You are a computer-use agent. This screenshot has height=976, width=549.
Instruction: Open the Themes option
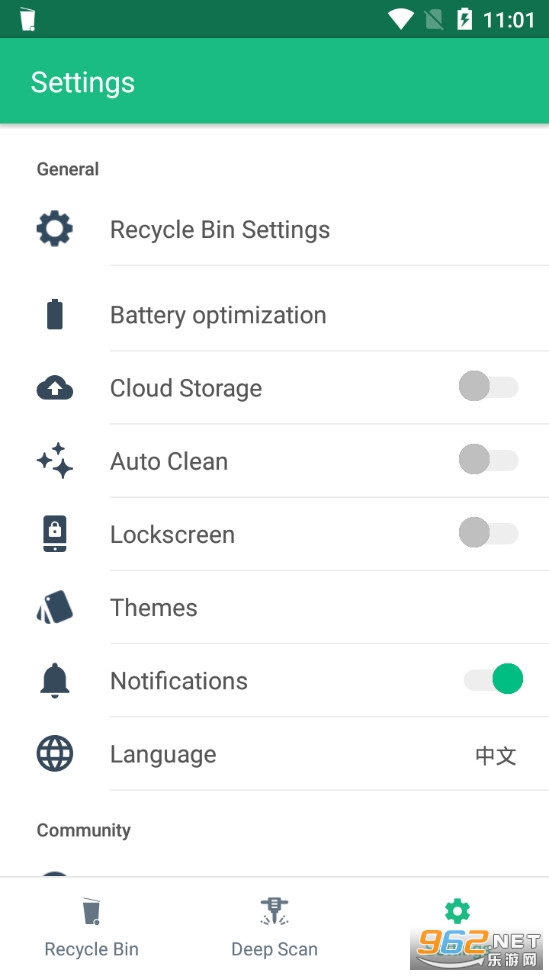274,608
